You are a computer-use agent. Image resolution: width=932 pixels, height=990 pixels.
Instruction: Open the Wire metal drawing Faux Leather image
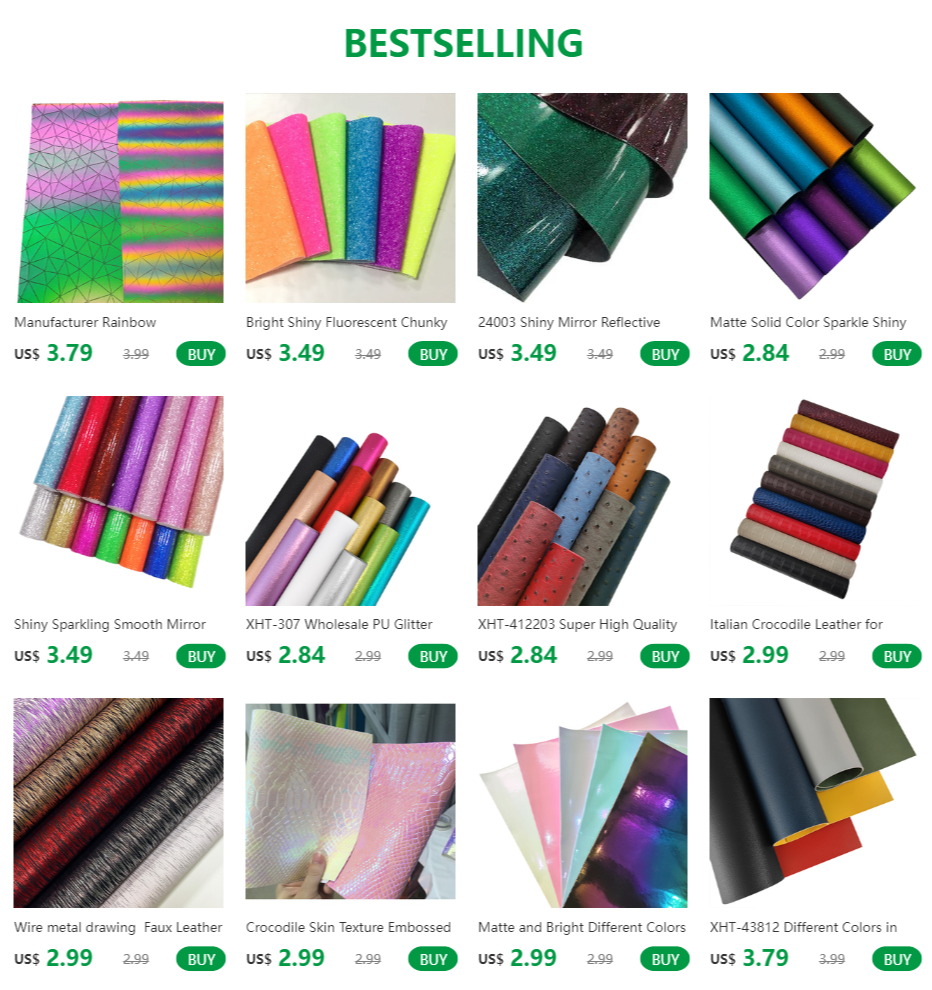pyautogui.click(x=118, y=803)
